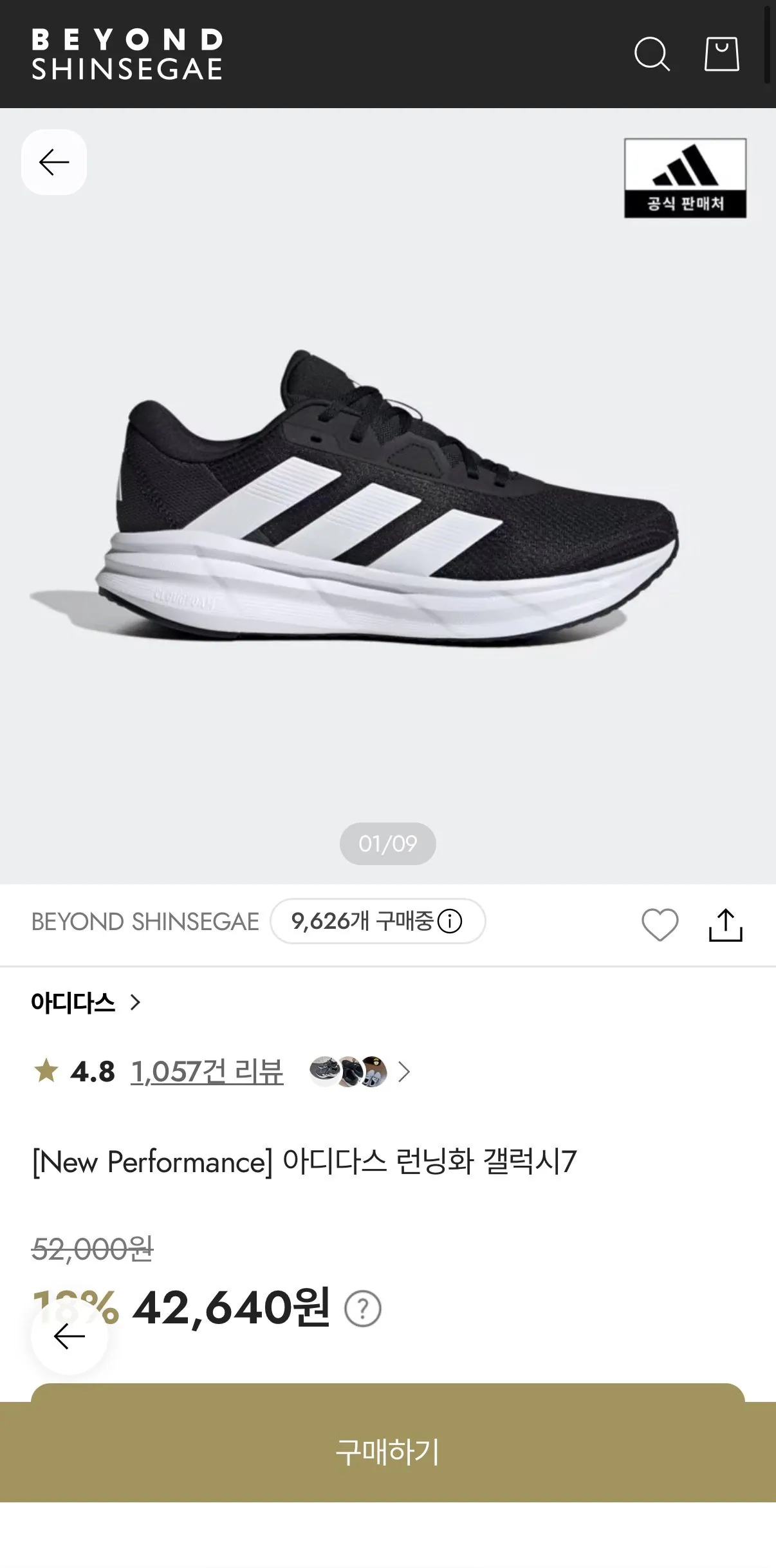Open the shopping bag icon

(x=722, y=55)
